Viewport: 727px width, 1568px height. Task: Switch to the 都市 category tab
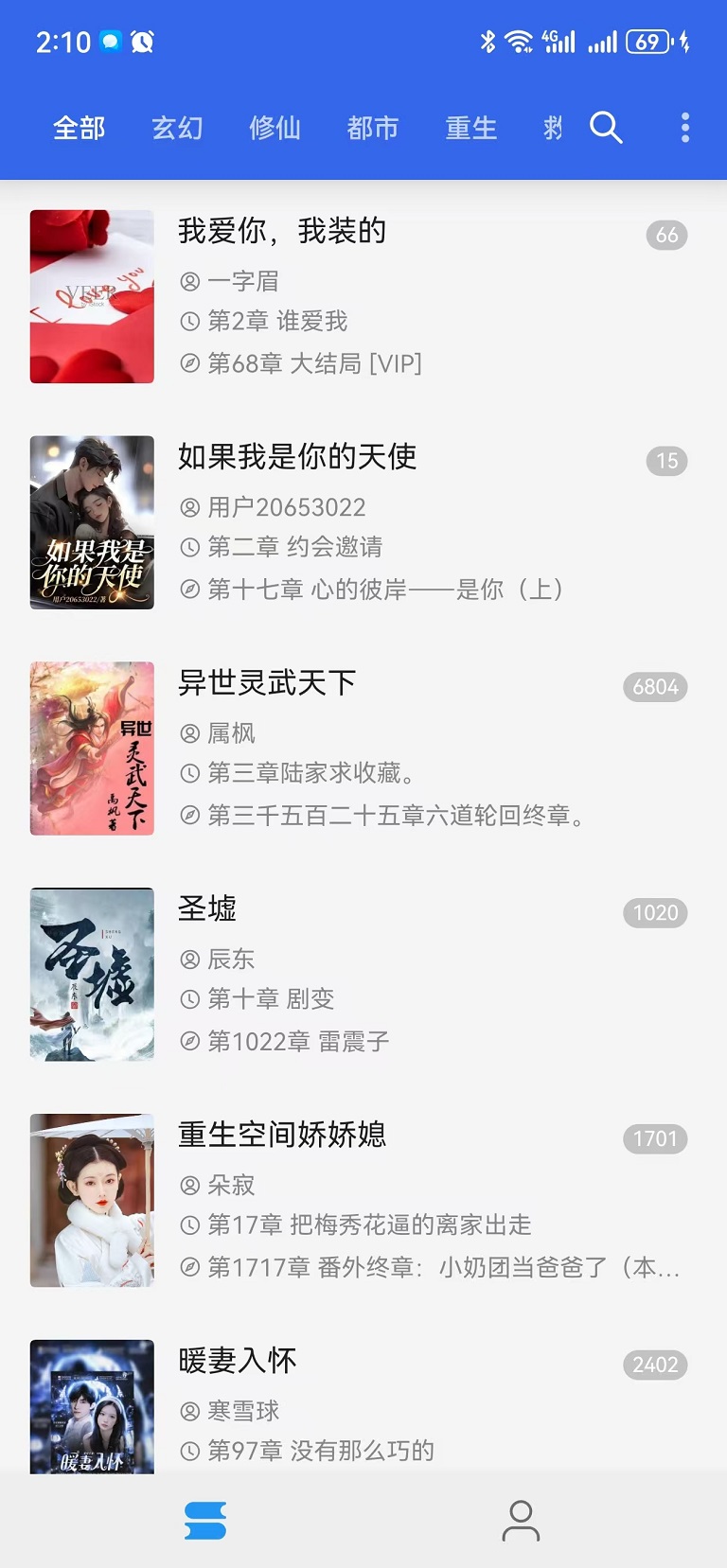[373, 127]
